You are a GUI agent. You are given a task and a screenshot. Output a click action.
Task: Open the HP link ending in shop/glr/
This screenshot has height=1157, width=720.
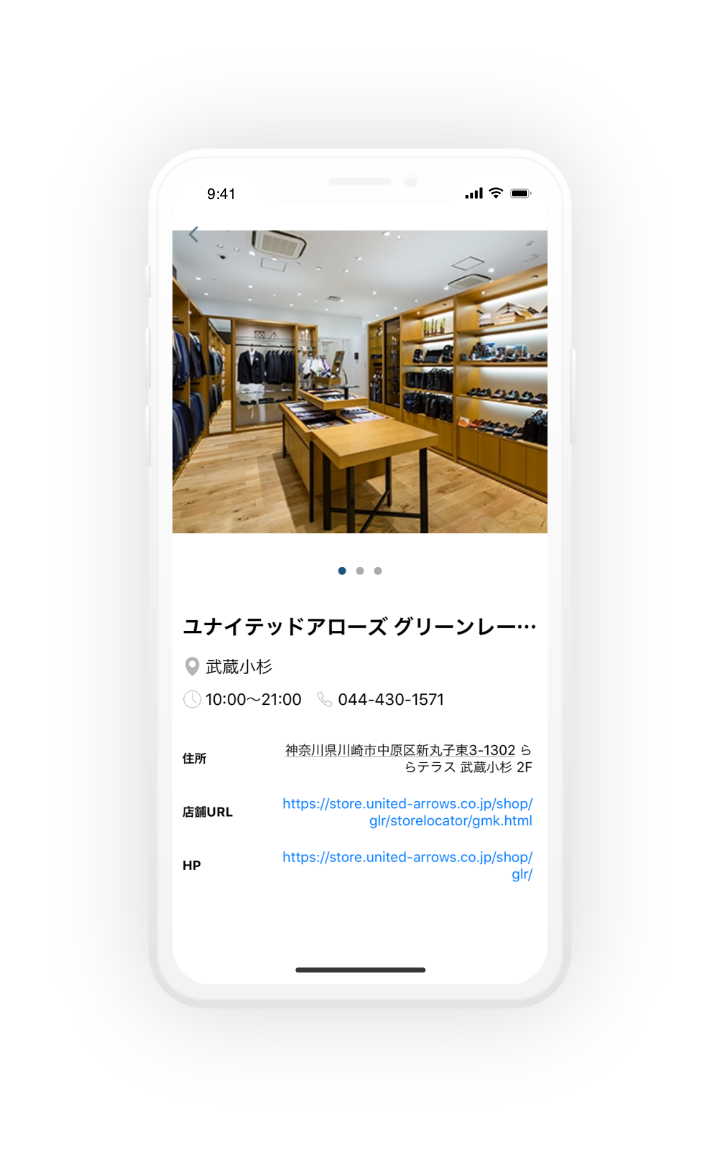tap(407, 865)
